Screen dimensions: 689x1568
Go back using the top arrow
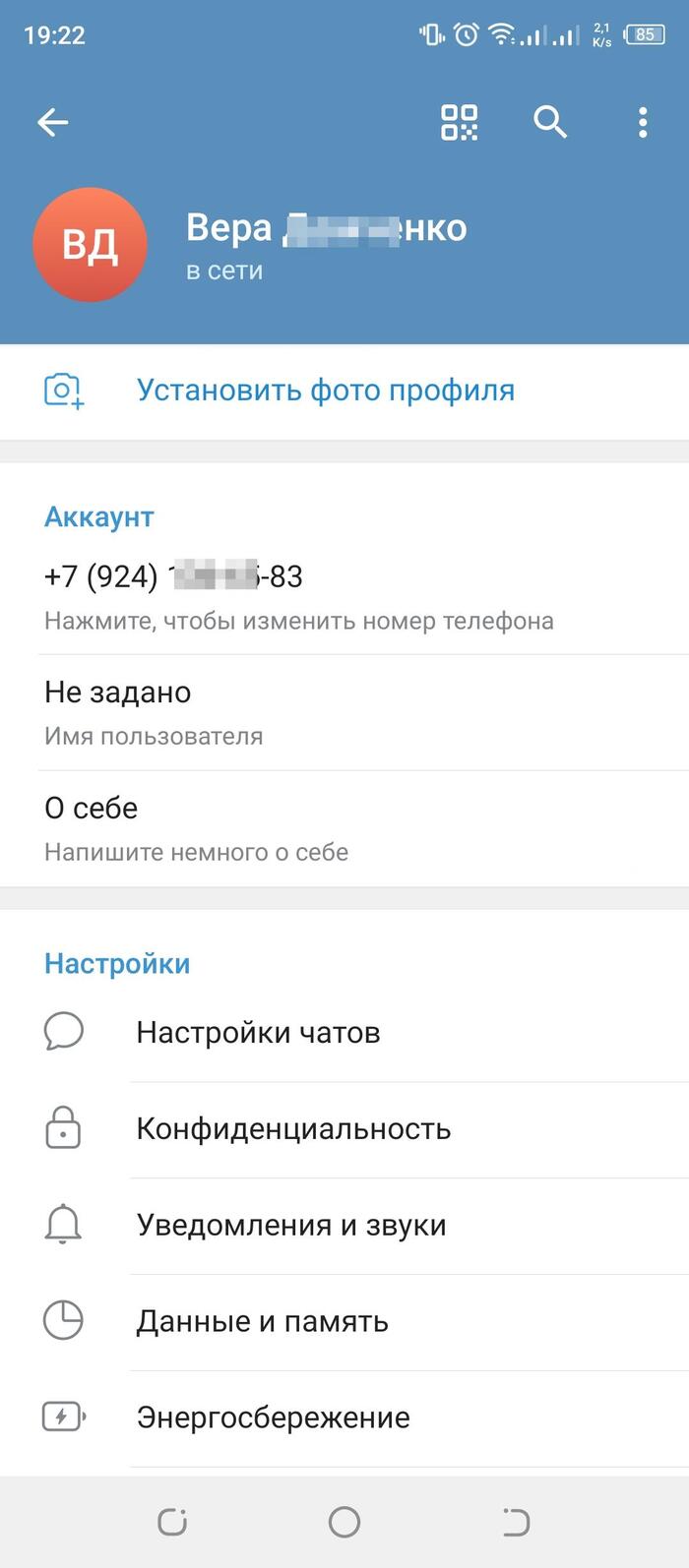53,122
